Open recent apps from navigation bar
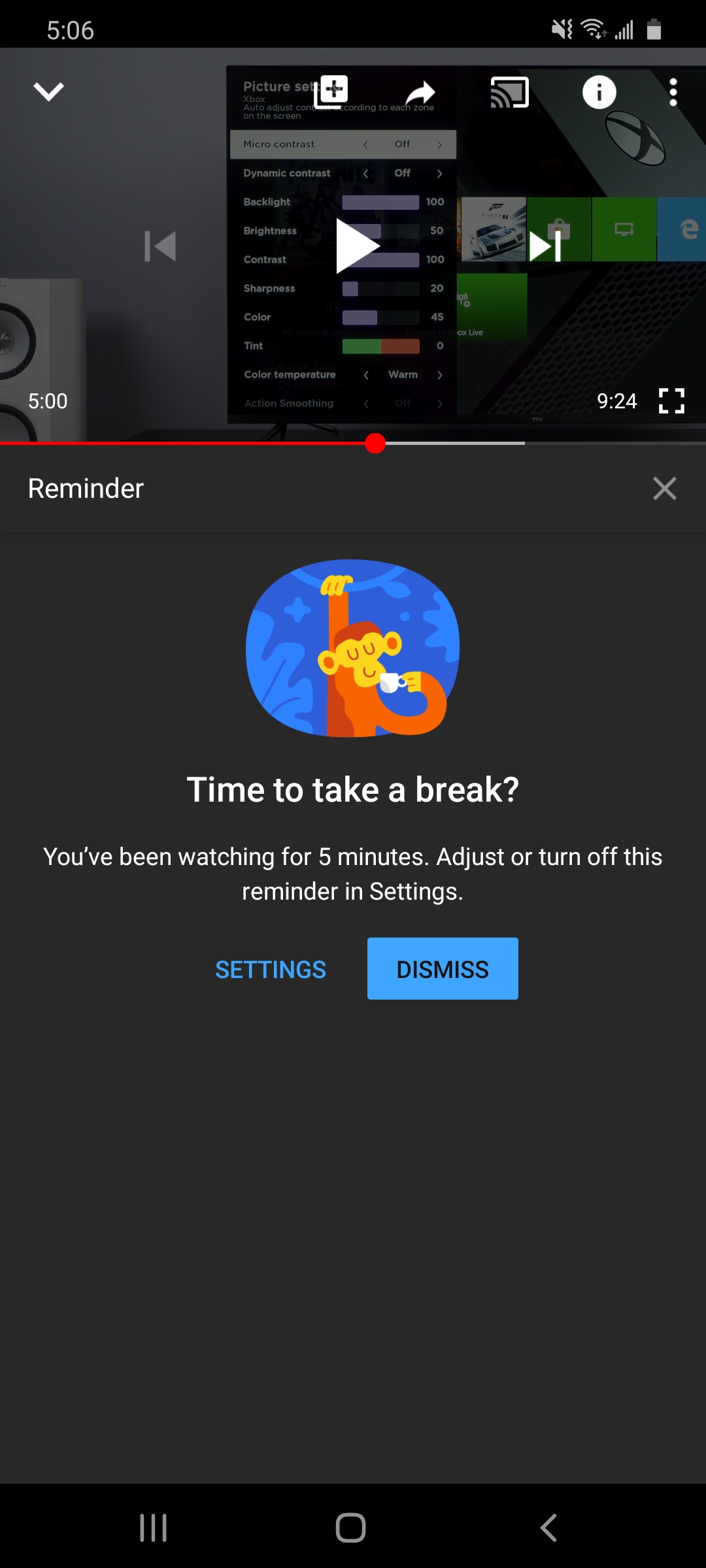The width and height of the screenshot is (706, 1568). (x=154, y=1527)
